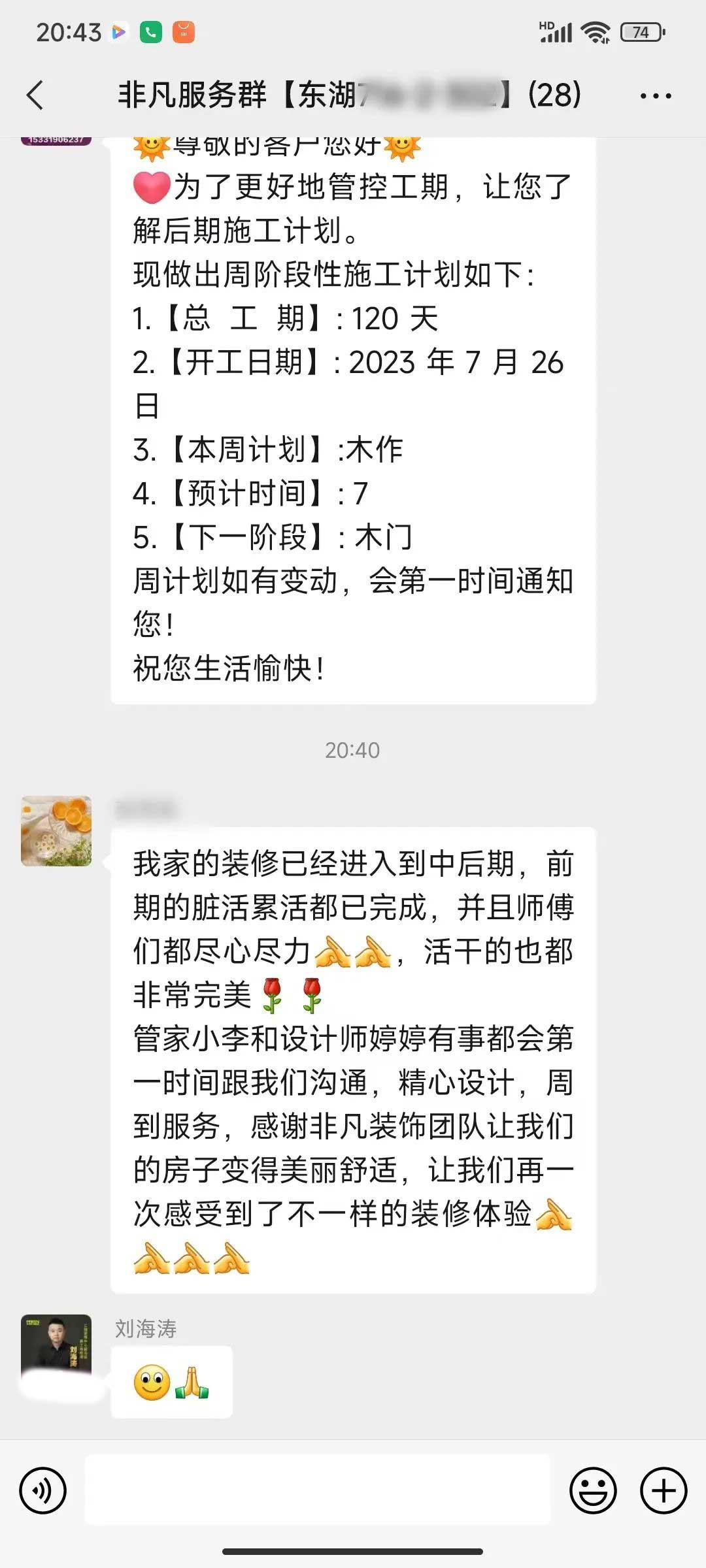This screenshot has width=706, height=1568.
Task: Tap the message input field
Action: click(x=318, y=1491)
